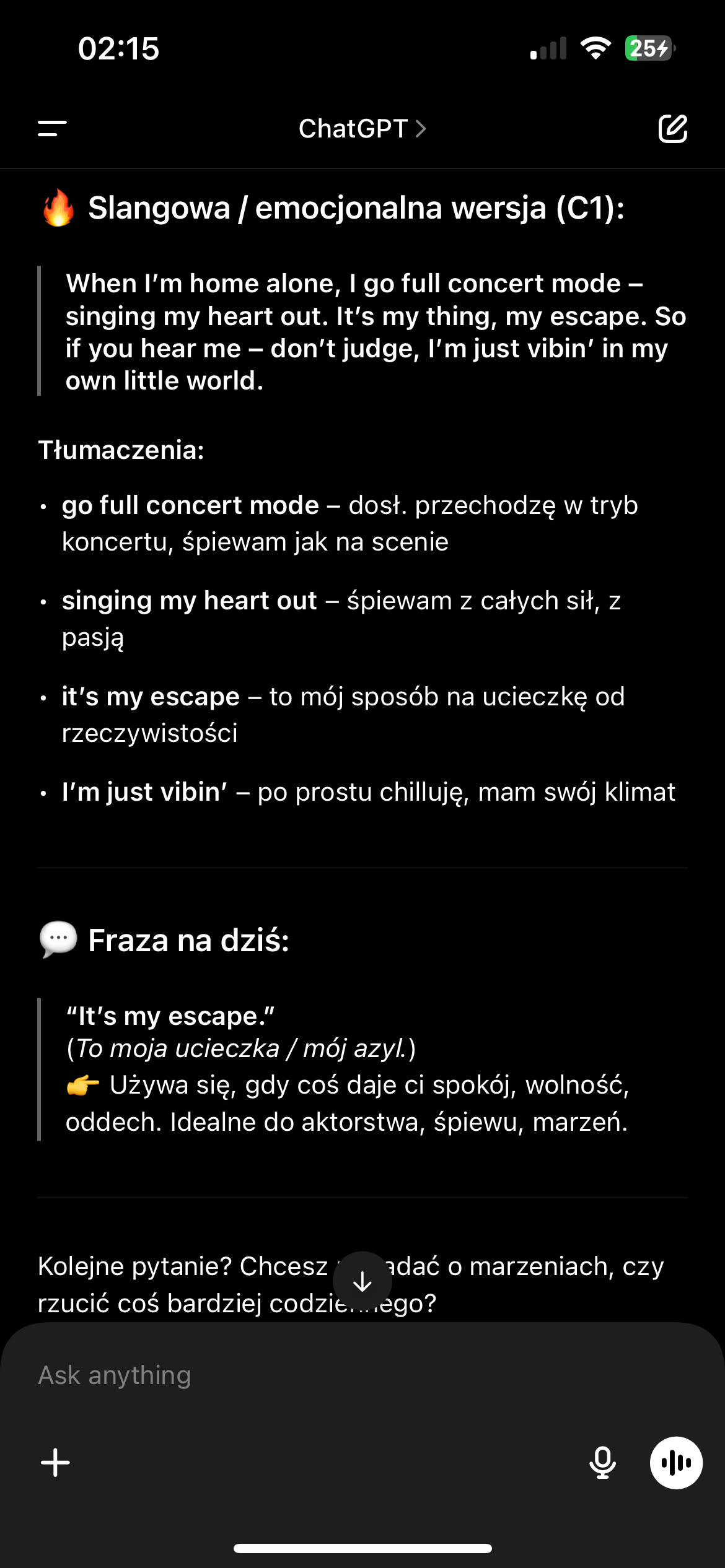Open the sidebar menu
Screen dimensions: 725x1568
(x=52, y=129)
